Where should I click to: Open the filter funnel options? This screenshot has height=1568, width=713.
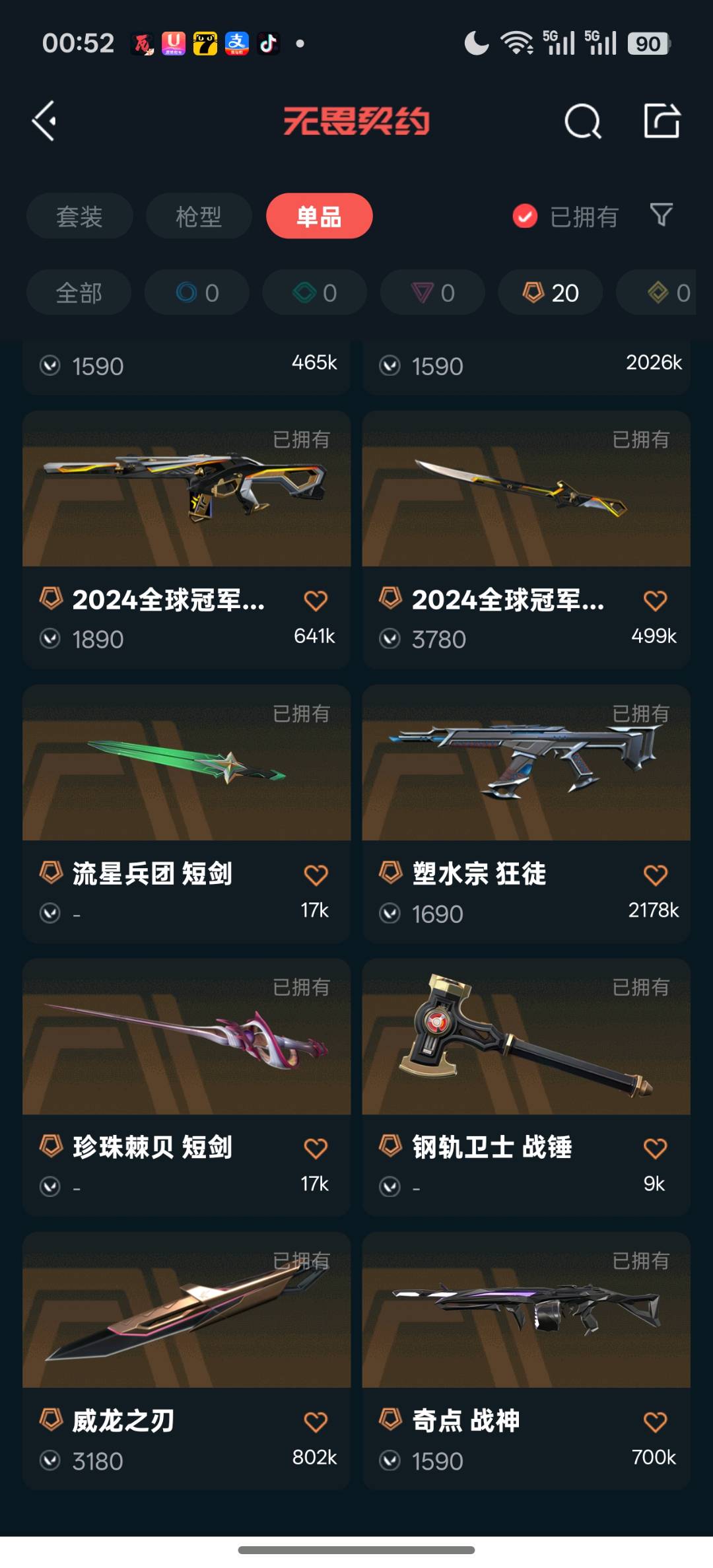coord(661,215)
